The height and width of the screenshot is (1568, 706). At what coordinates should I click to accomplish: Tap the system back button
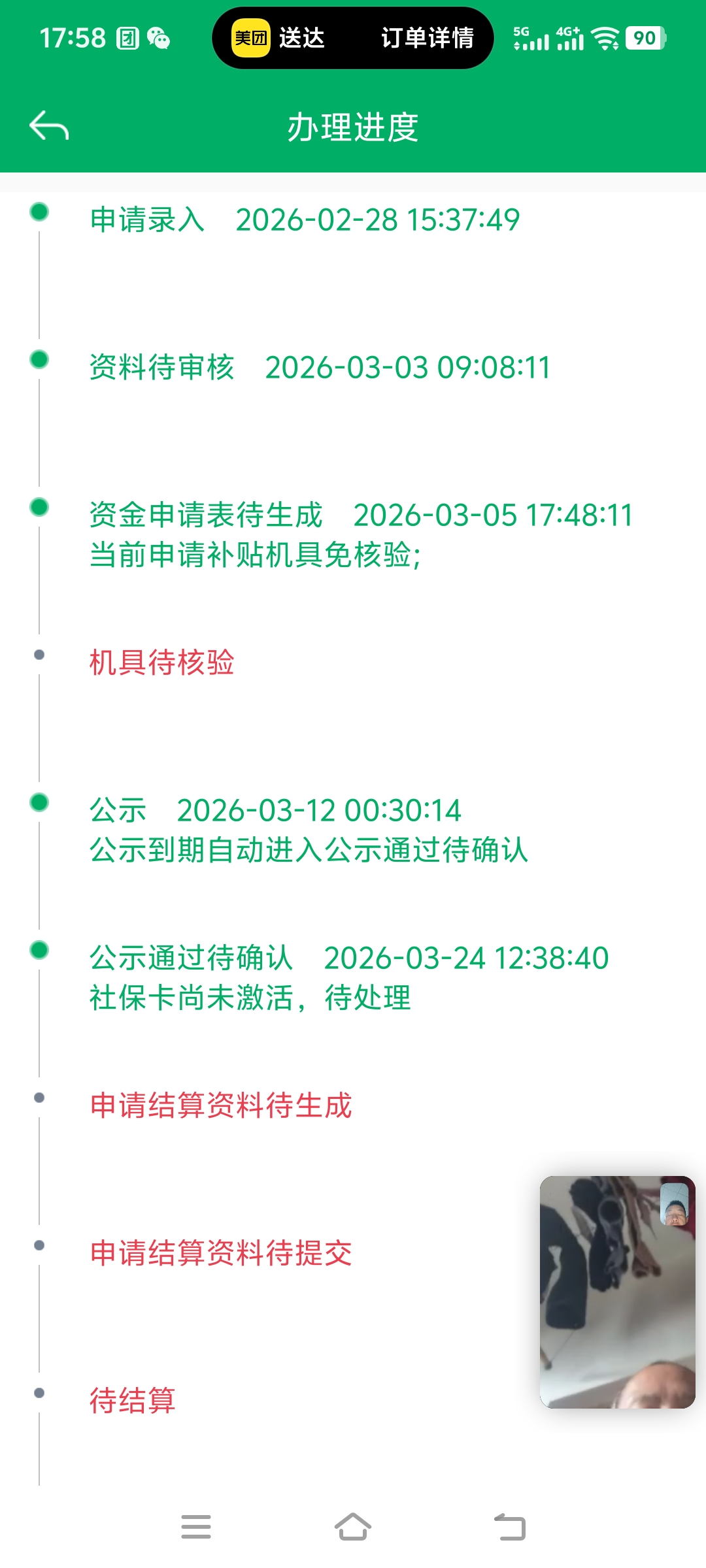click(510, 1527)
